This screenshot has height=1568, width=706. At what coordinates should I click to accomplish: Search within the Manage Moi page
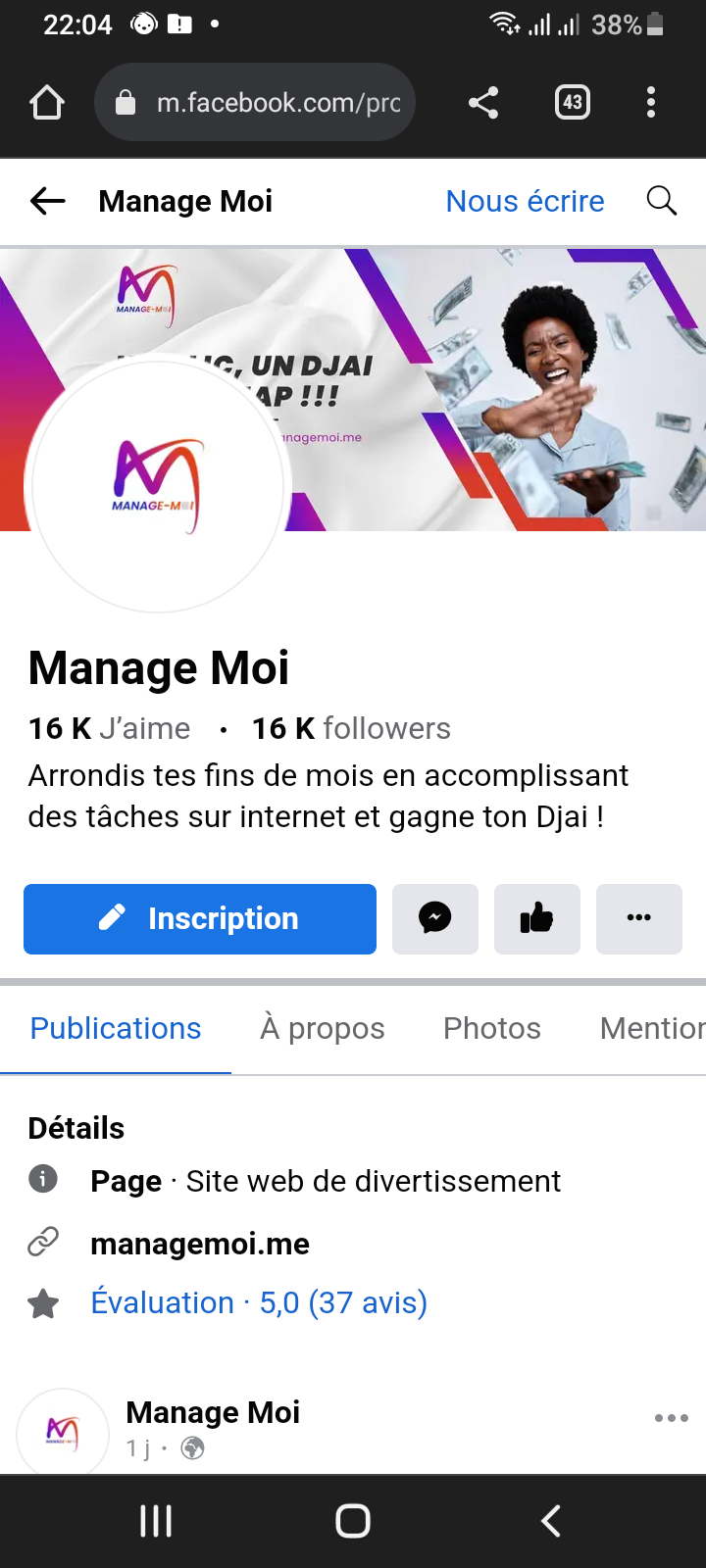[x=662, y=201]
